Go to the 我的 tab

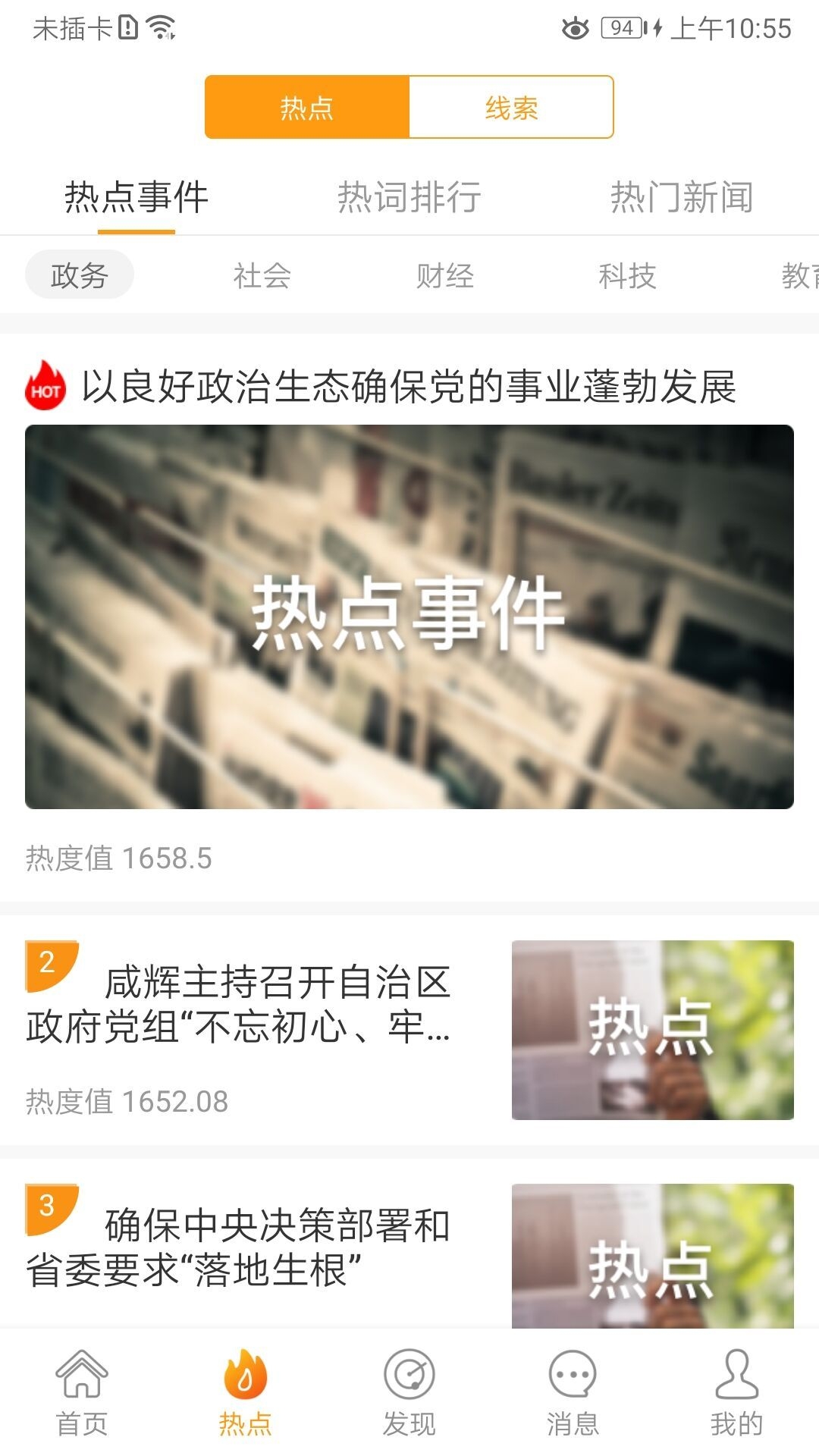click(736, 1393)
